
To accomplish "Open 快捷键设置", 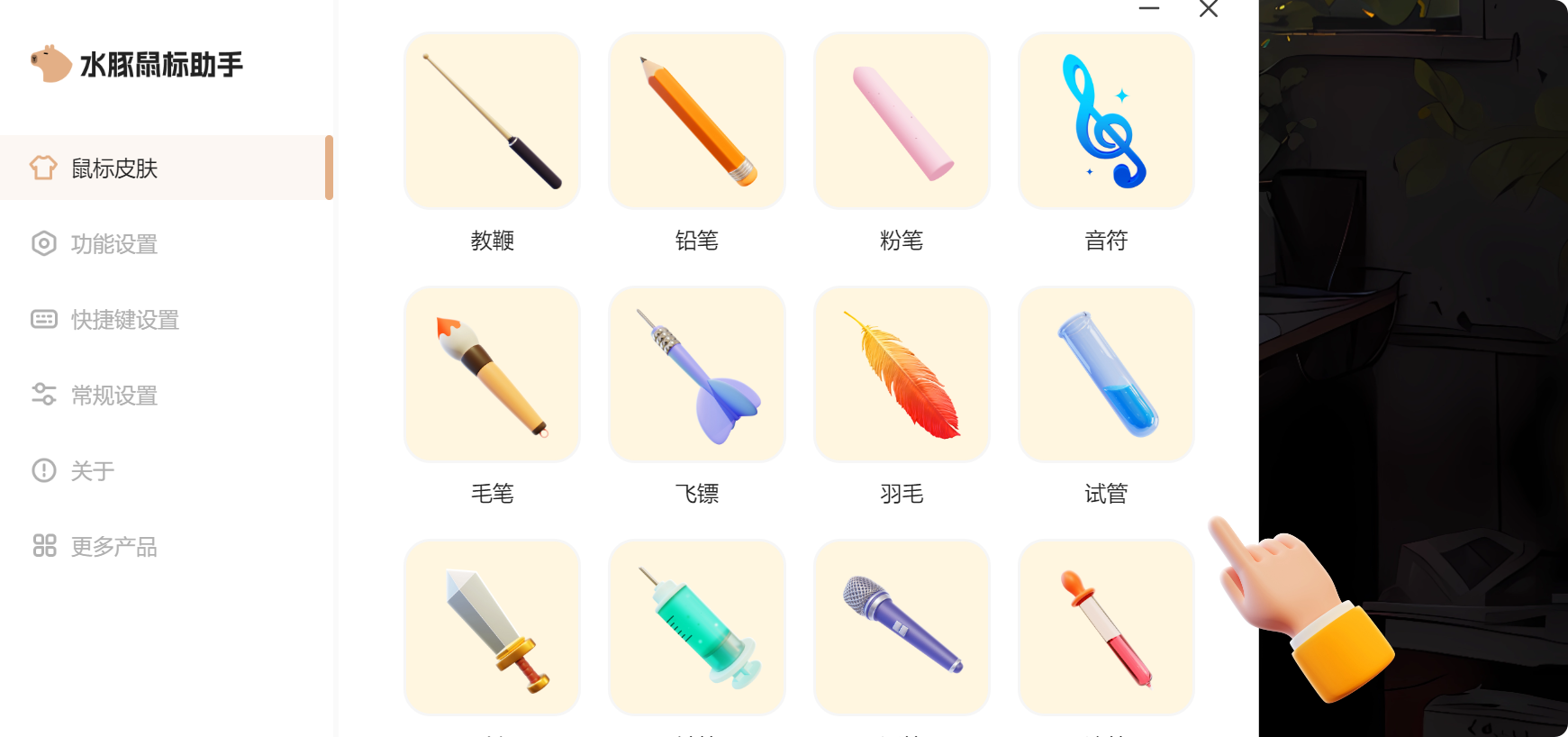I will pos(124,320).
